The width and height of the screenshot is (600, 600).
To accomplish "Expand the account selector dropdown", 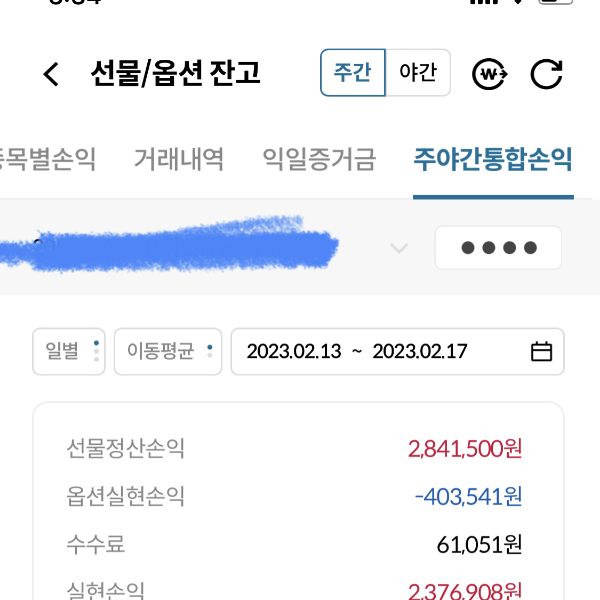I will point(399,248).
